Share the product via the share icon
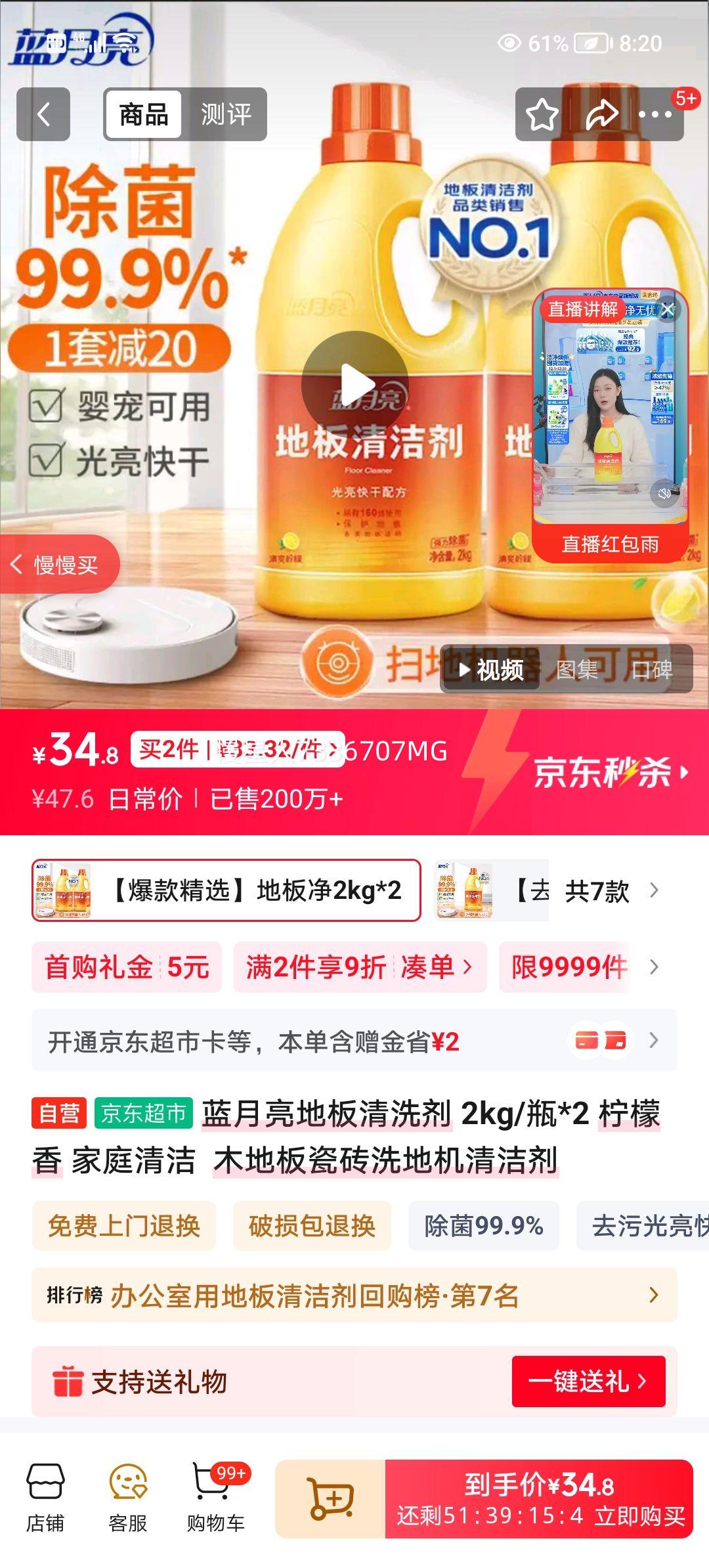Viewport: 709px width, 1568px height. [602, 114]
